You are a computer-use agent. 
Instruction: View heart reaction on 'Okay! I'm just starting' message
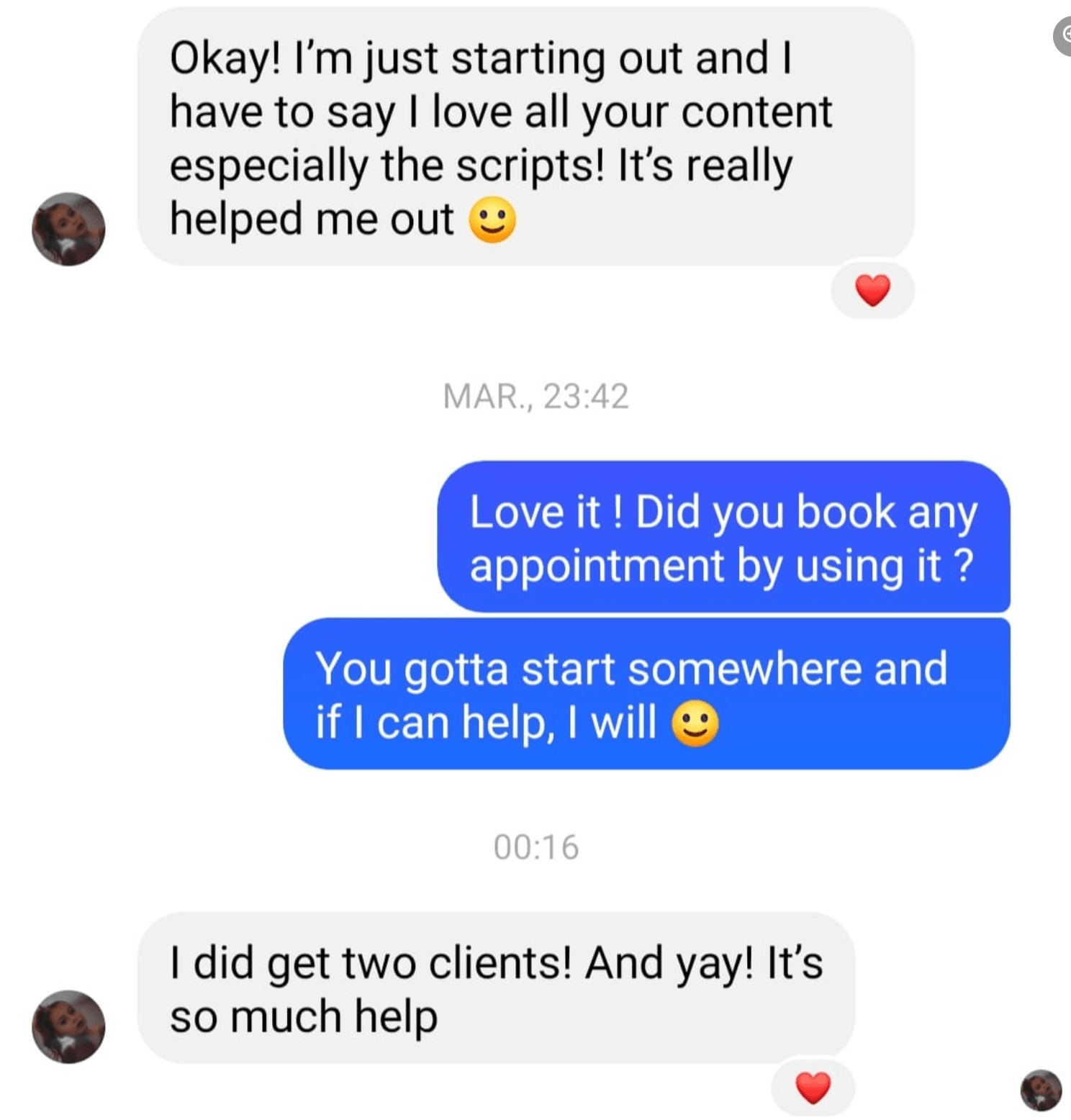872,291
